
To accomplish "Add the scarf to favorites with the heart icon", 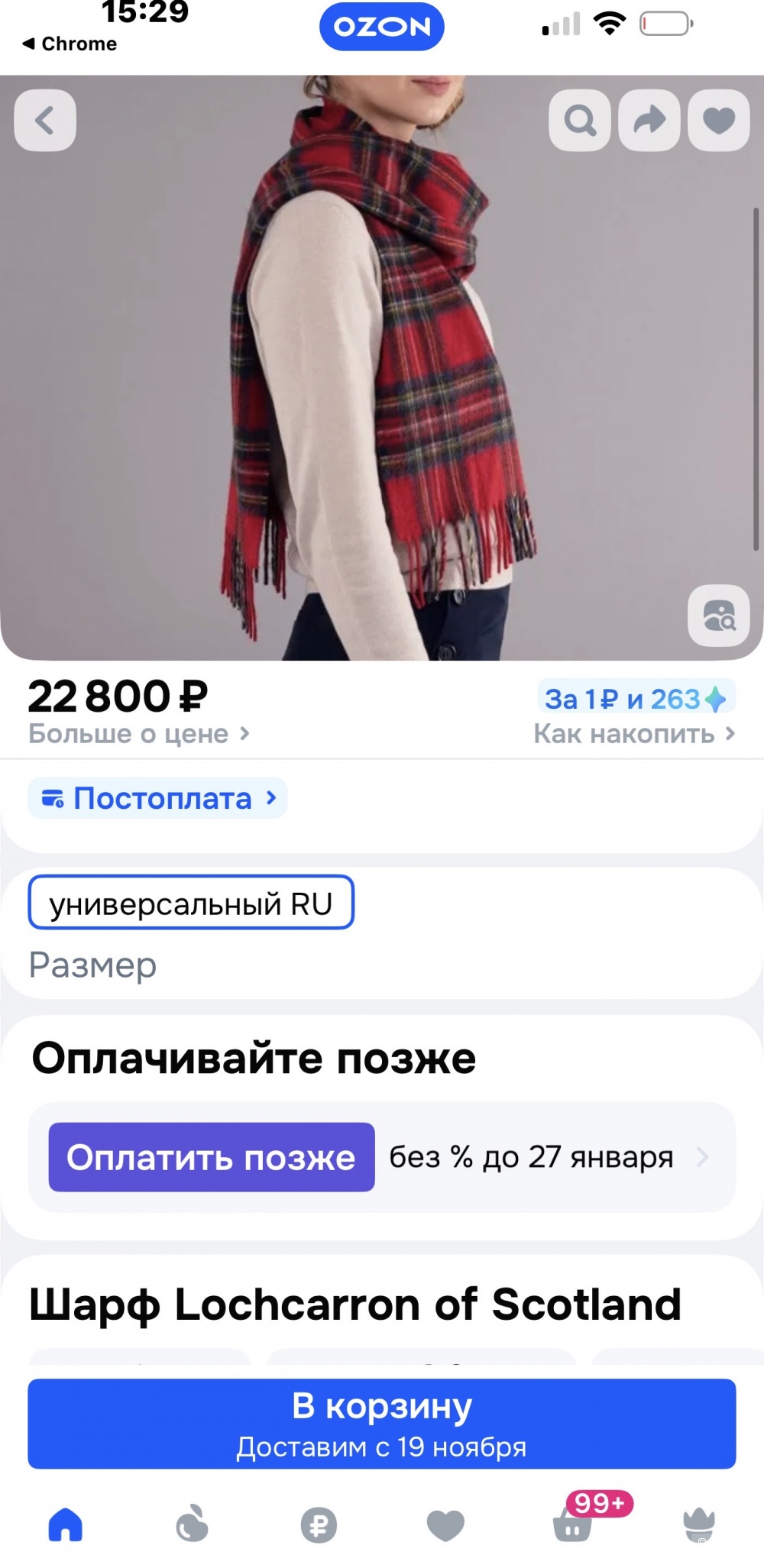I will (x=717, y=120).
